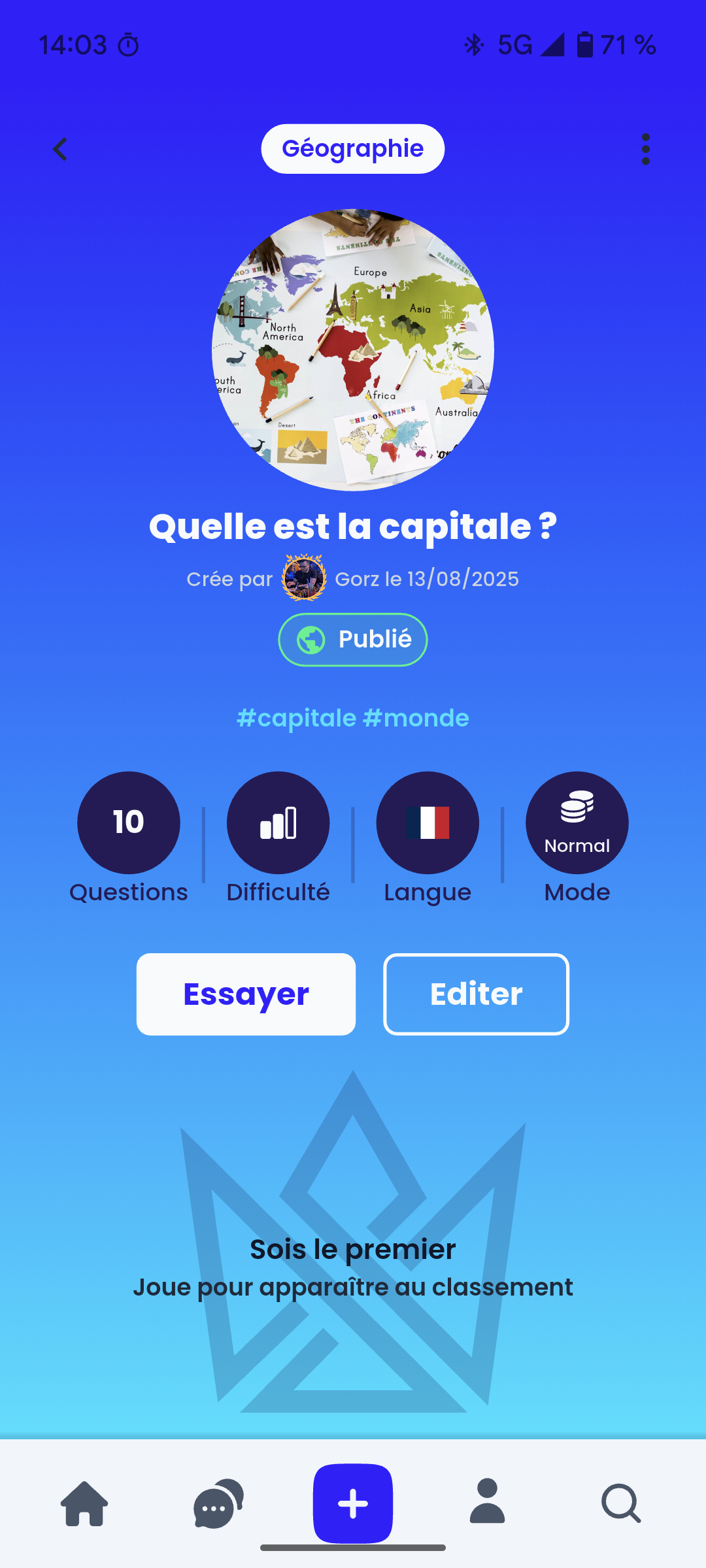Open the search tab
The width and height of the screenshot is (706, 1568).
(621, 1503)
